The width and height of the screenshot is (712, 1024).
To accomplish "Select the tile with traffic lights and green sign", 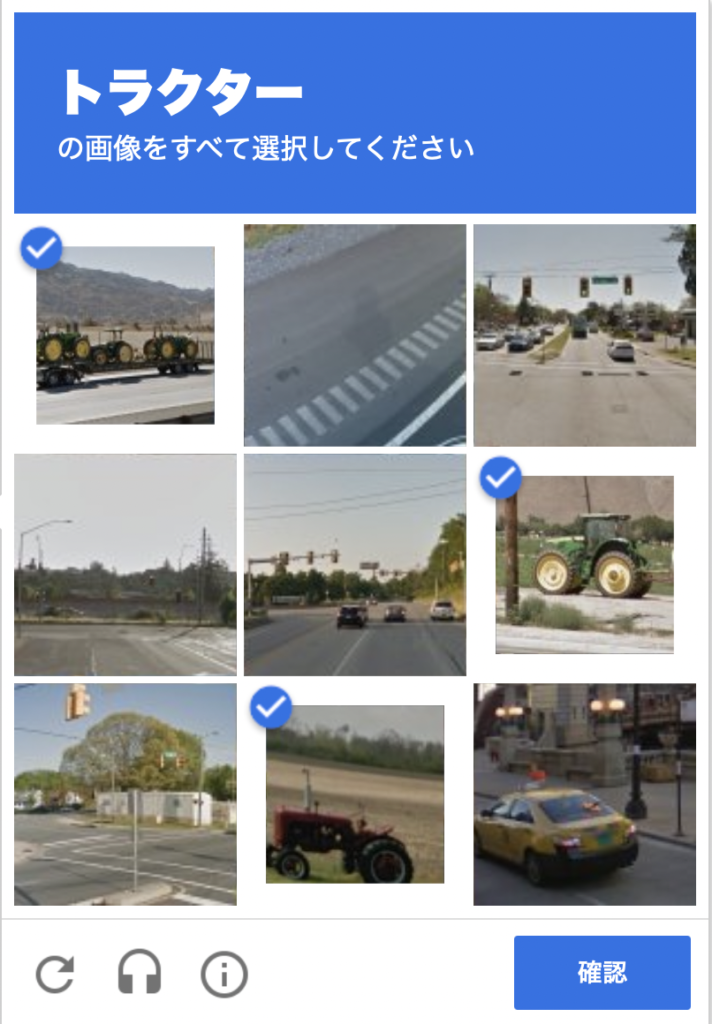I will point(584,335).
